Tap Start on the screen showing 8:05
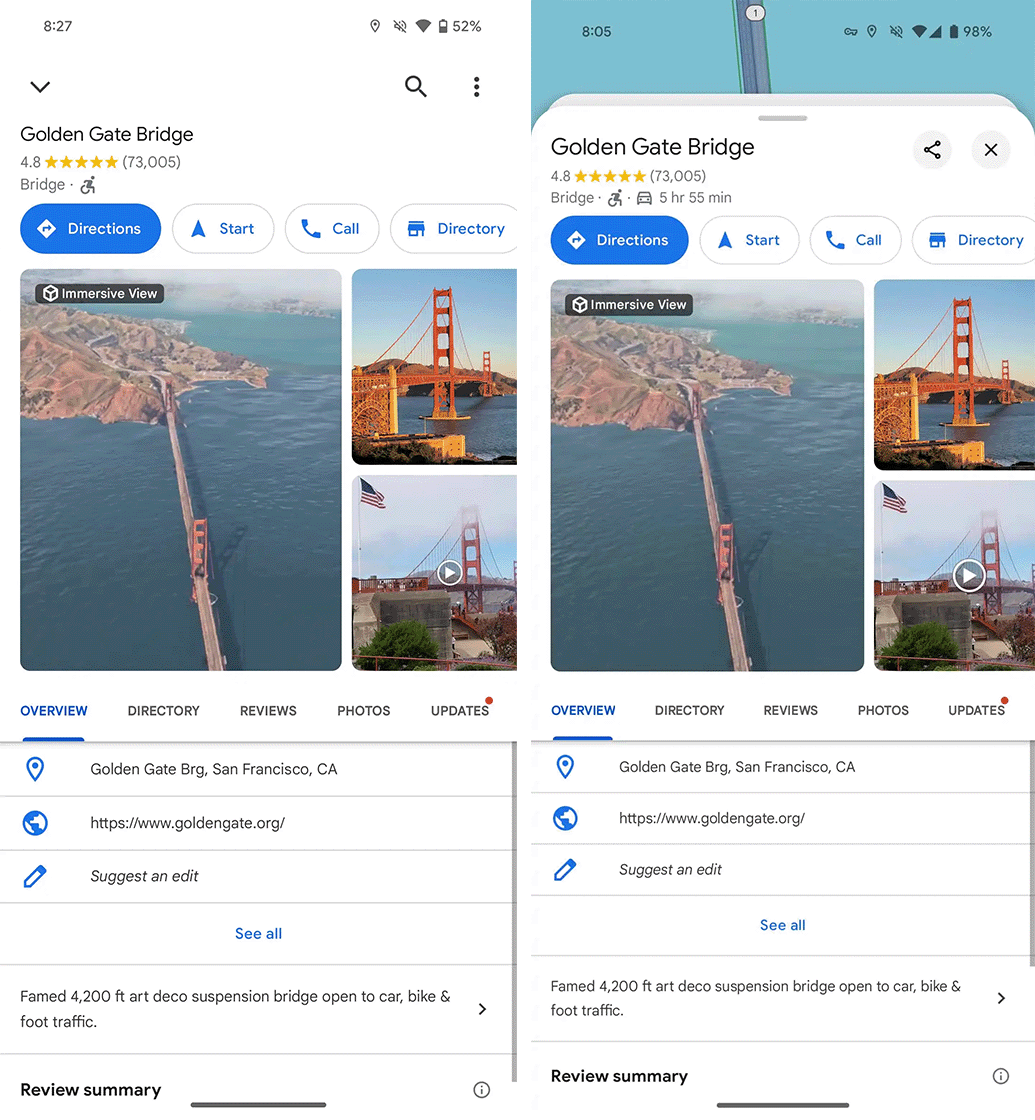Viewport: 1035px width, 1120px height. click(748, 240)
